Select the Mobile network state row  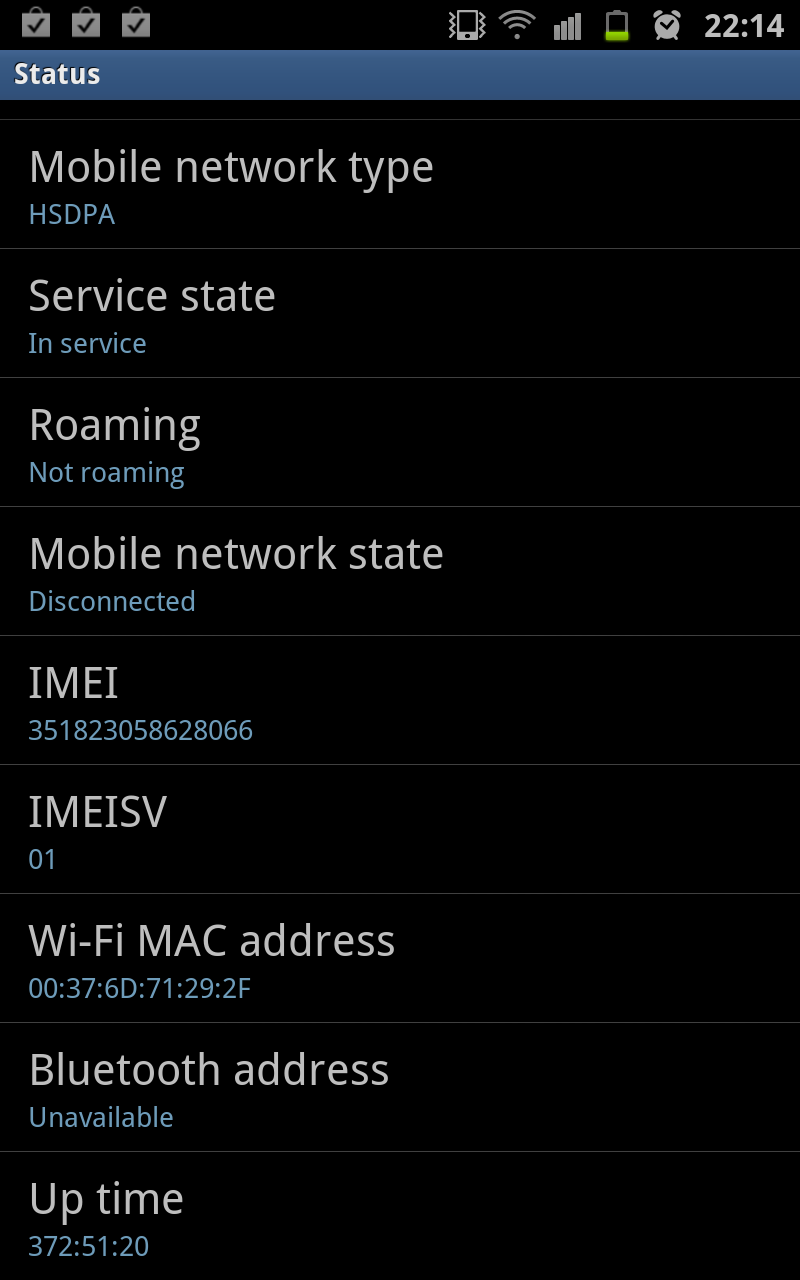click(x=400, y=571)
